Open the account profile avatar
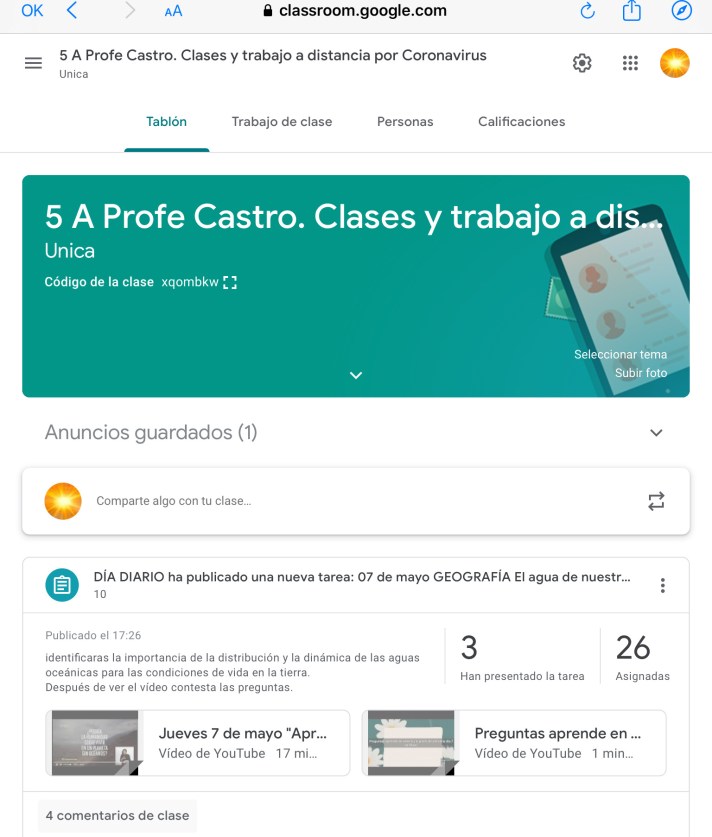The image size is (712, 837). coord(675,63)
